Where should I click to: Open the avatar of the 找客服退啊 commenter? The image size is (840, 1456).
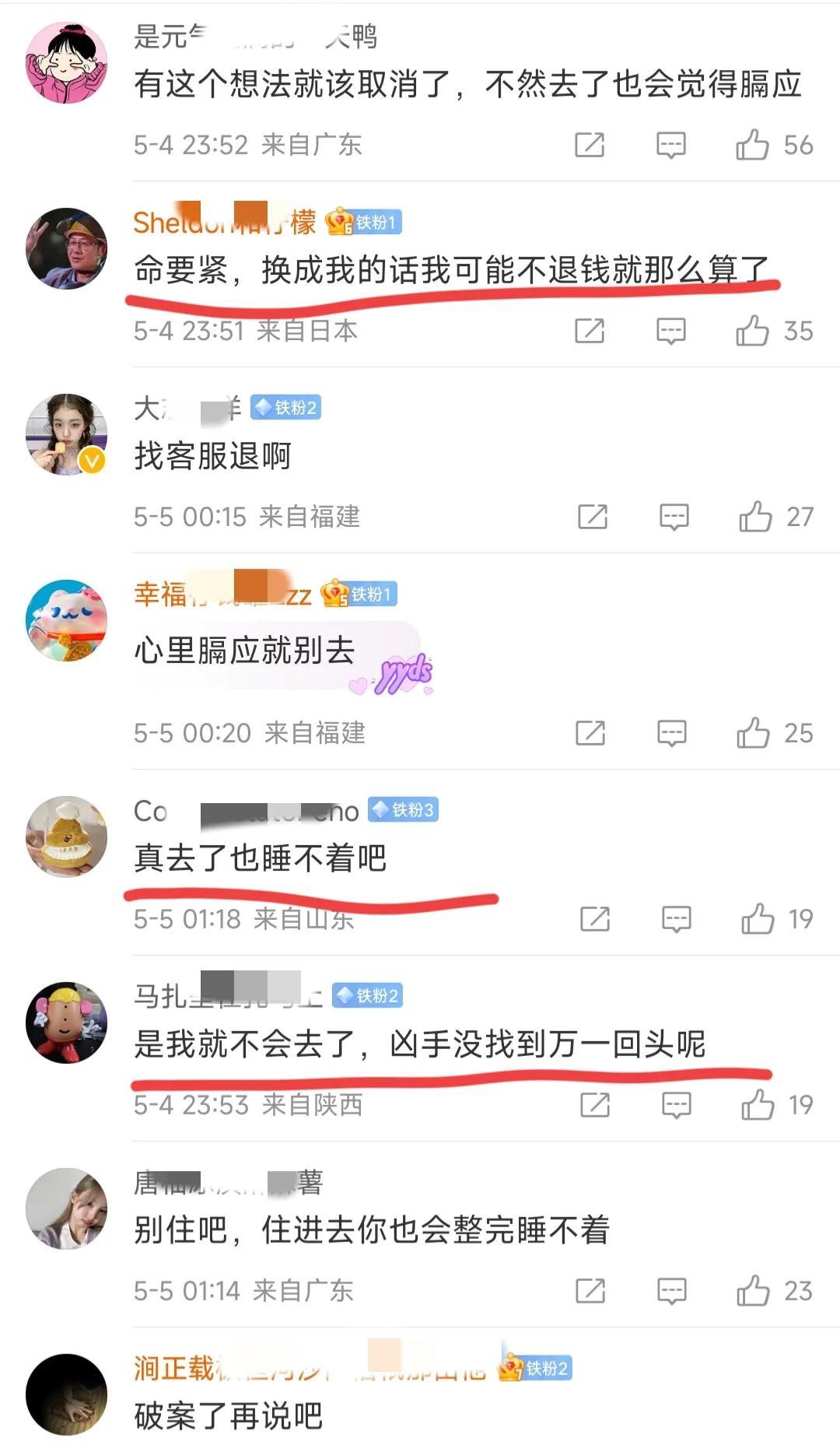click(66, 434)
